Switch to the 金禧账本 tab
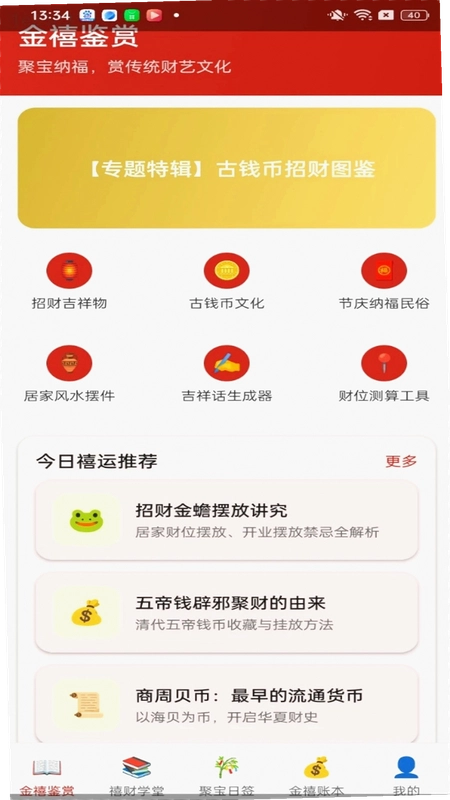 pyautogui.click(x=316, y=776)
